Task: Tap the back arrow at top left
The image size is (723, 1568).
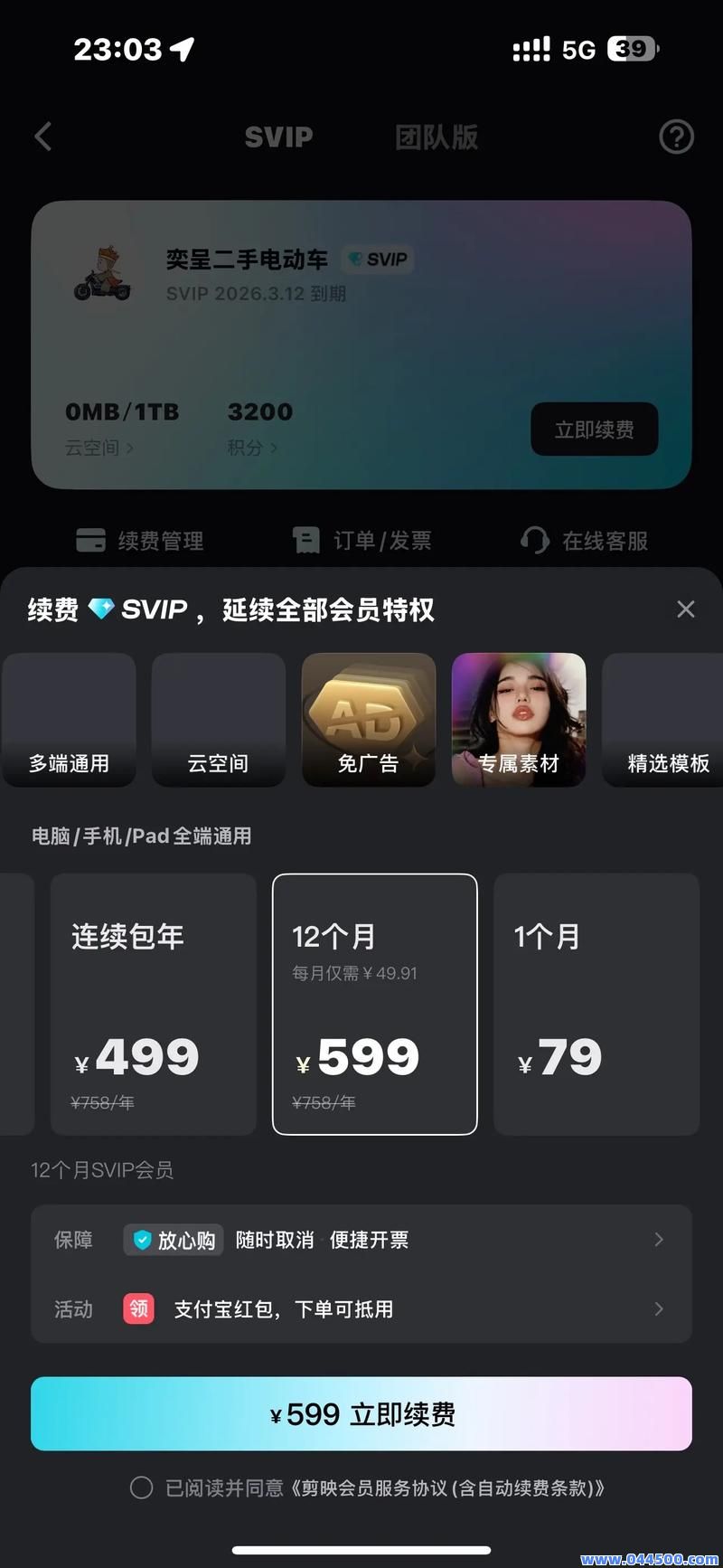Action: pyautogui.click(x=42, y=136)
